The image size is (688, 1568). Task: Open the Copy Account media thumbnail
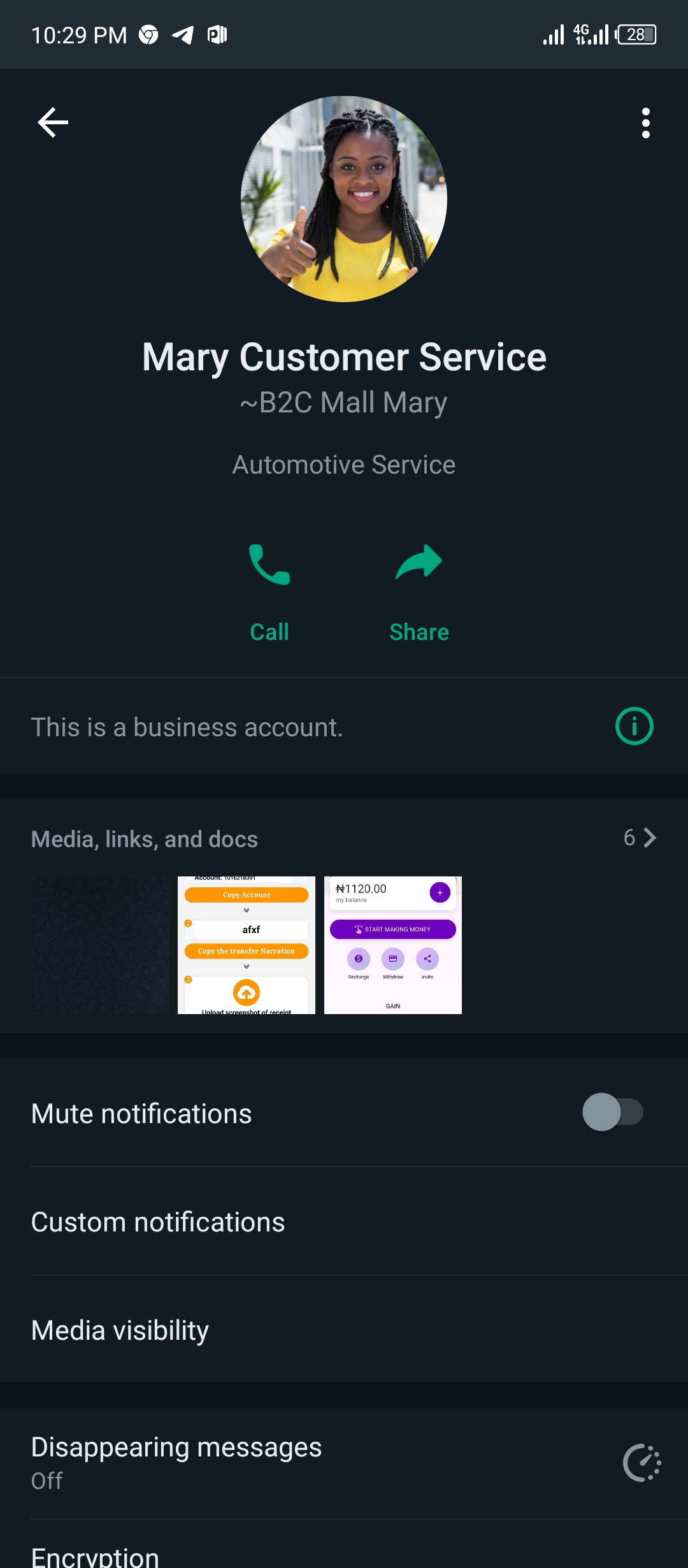[247, 945]
